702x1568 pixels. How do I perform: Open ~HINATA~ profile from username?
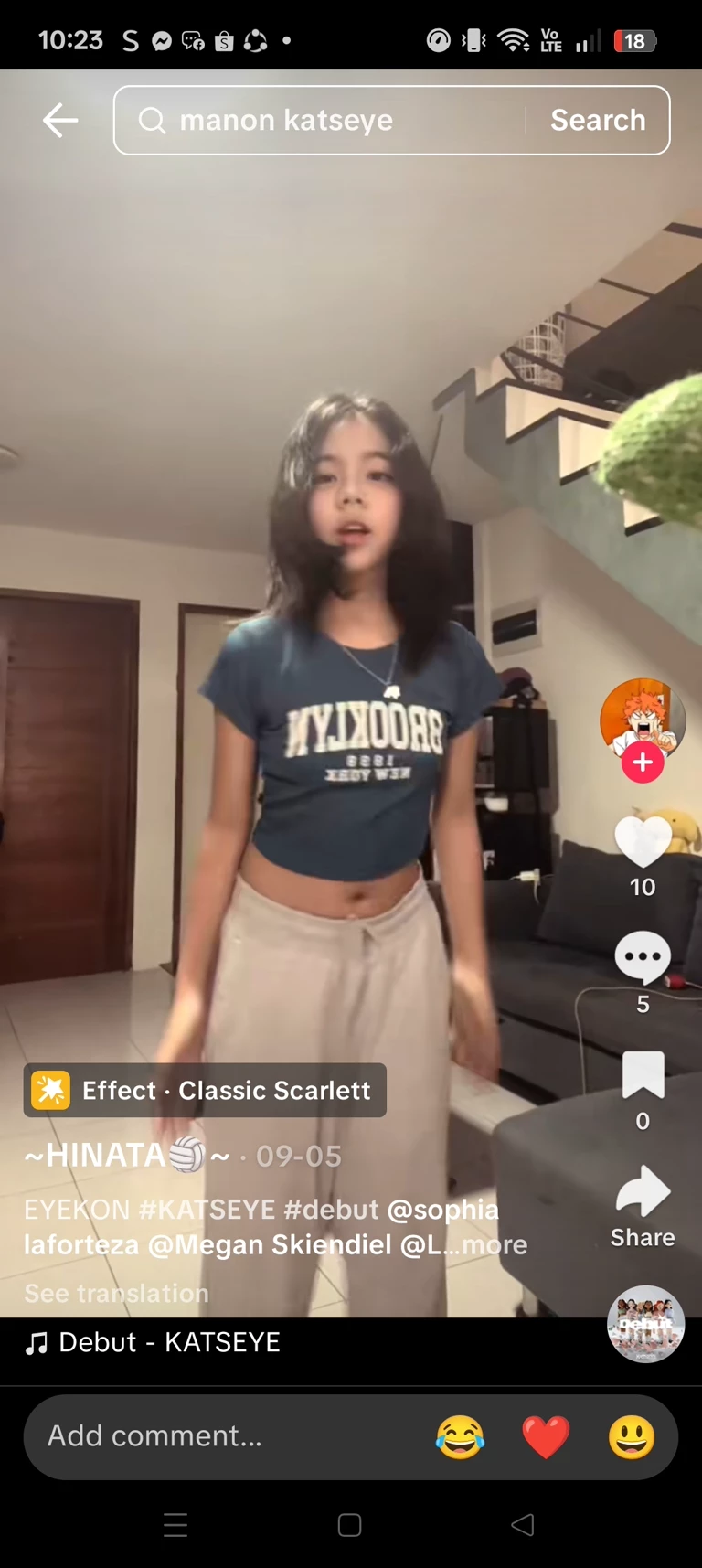coord(126,1156)
